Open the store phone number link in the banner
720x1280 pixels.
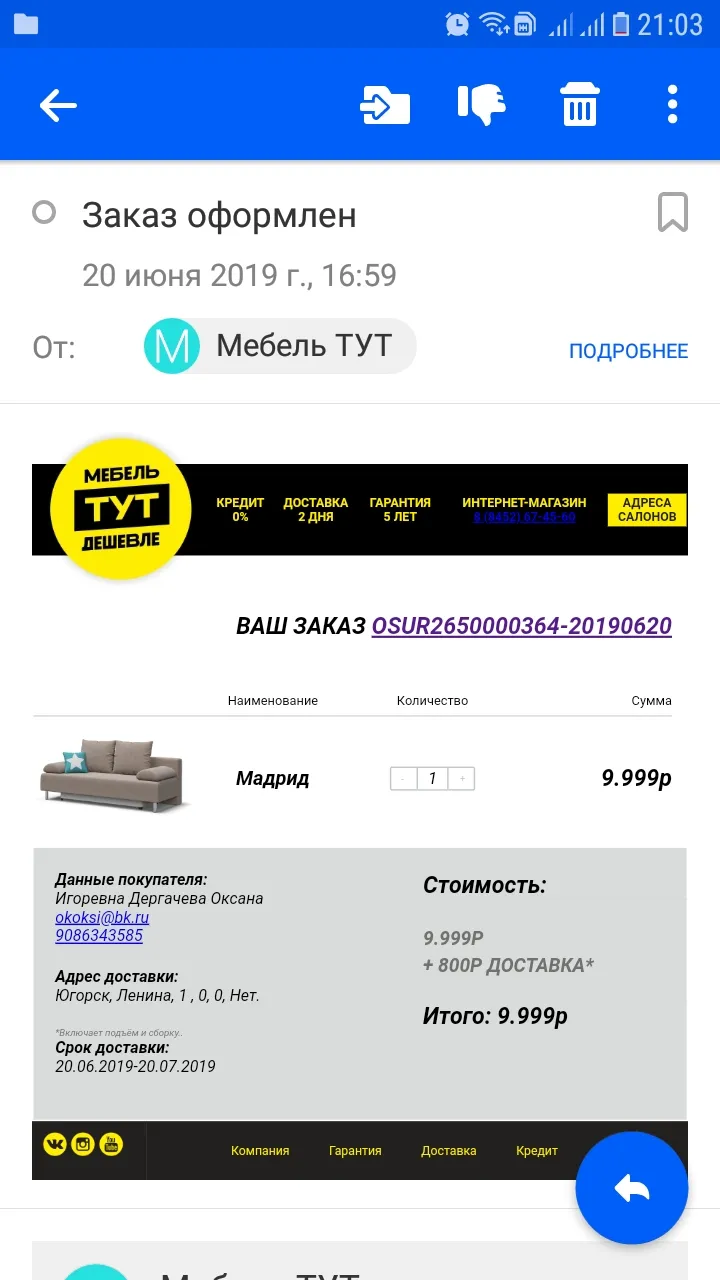[524, 517]
